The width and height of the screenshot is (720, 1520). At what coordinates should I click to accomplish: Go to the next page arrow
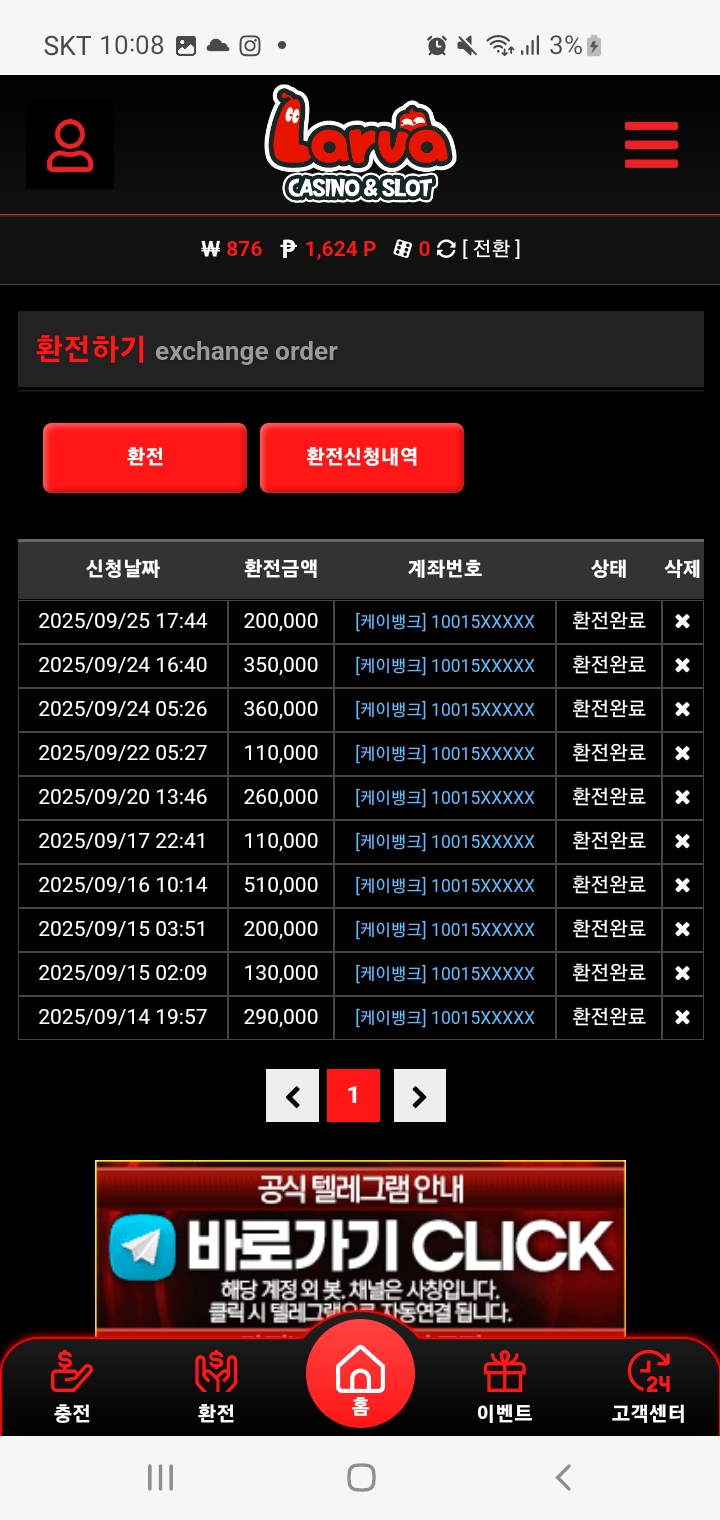tap(419, 1096)
